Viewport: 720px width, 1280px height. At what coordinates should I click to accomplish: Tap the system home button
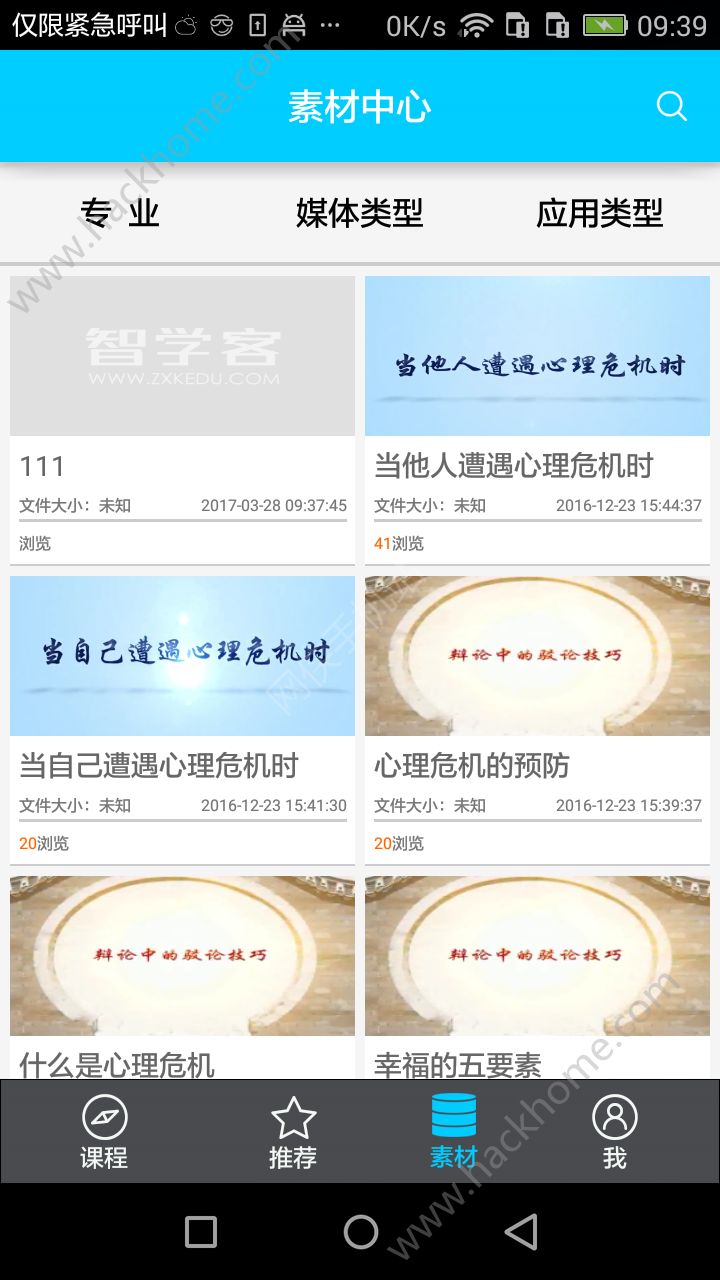[360, 1232]
